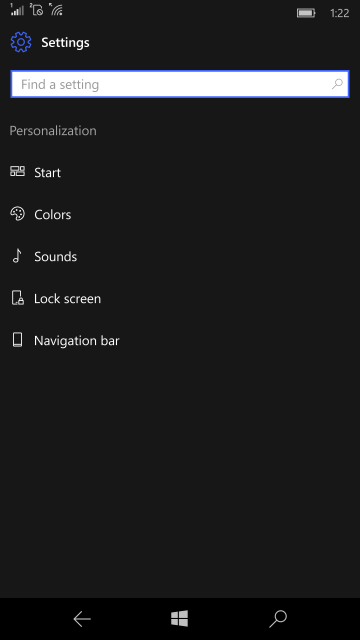This screenshot has width=360, height=640.
Task: Open Lock screen settings
Action: pyautogui.click(x=180, y=298)
